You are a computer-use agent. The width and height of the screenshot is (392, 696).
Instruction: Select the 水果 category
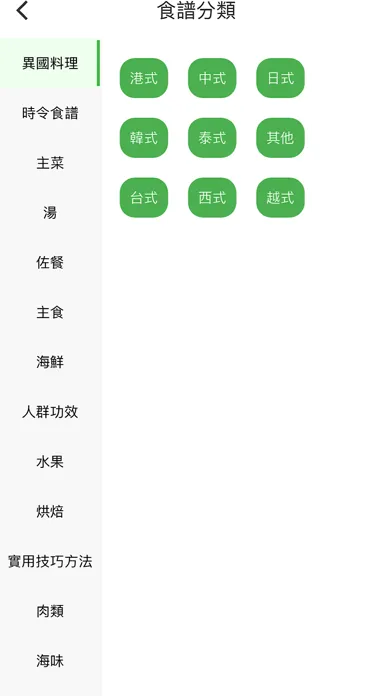(50, 462)
